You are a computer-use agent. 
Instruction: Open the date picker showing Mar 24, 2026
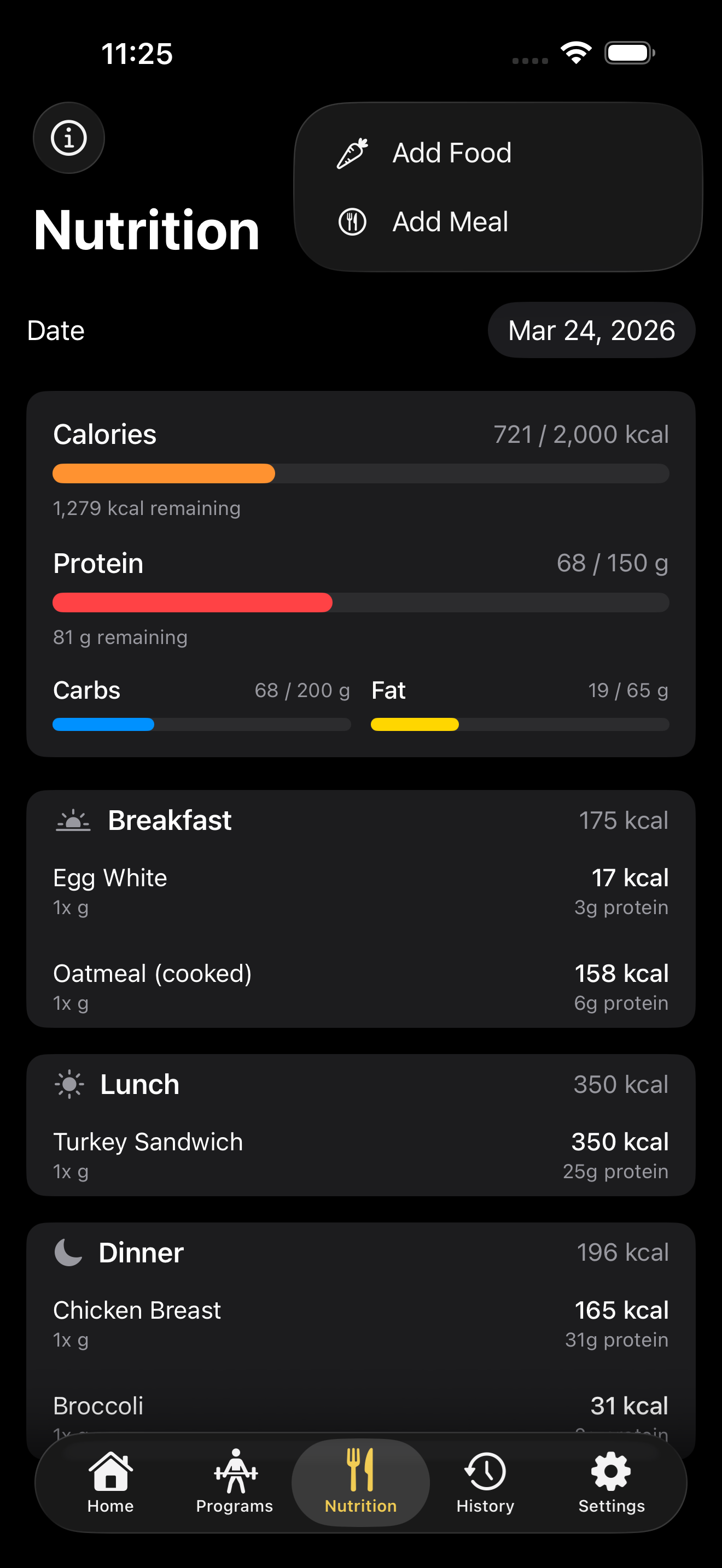(591, 330)
